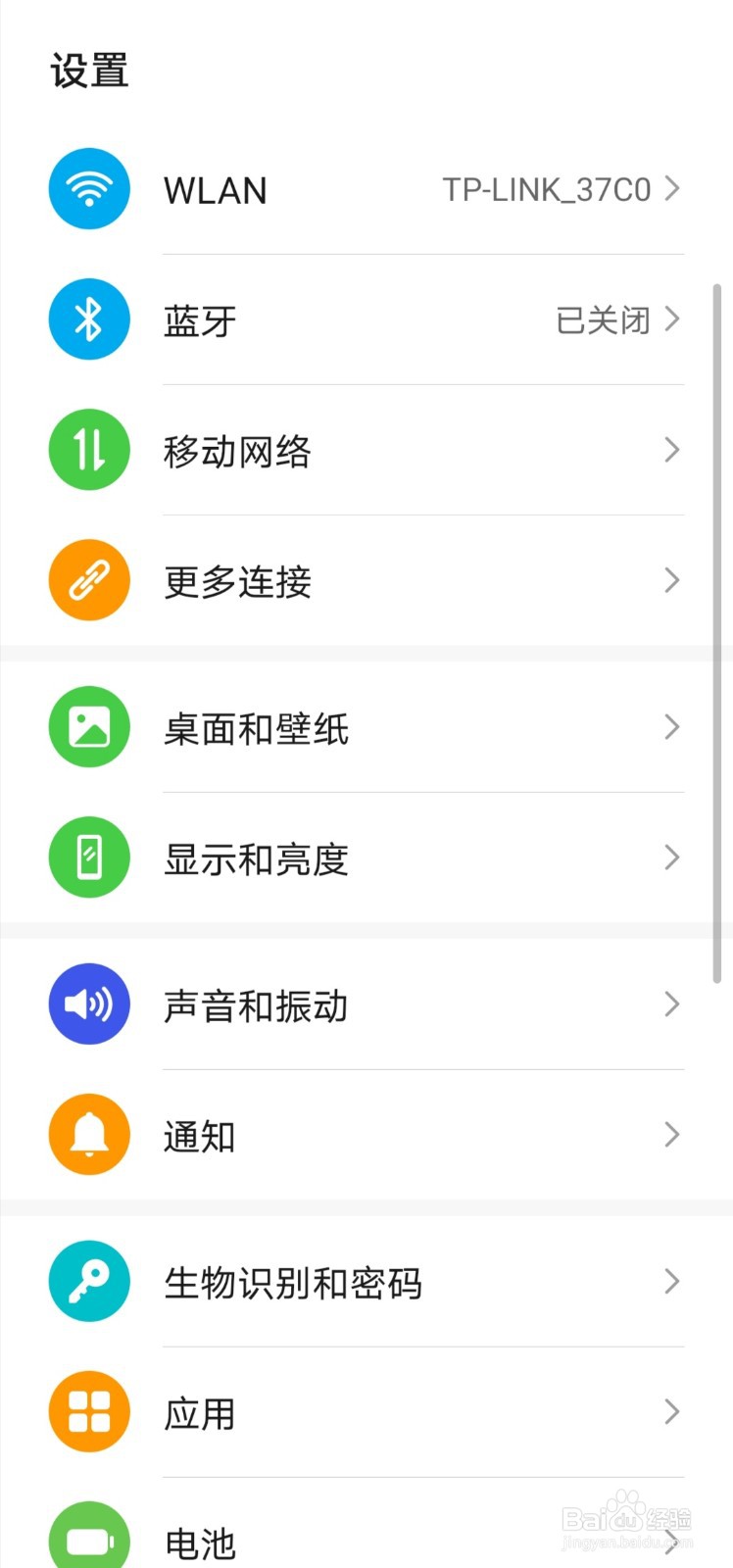
Task: Expand the WLAN entry chevron
Action: [671, 188]
